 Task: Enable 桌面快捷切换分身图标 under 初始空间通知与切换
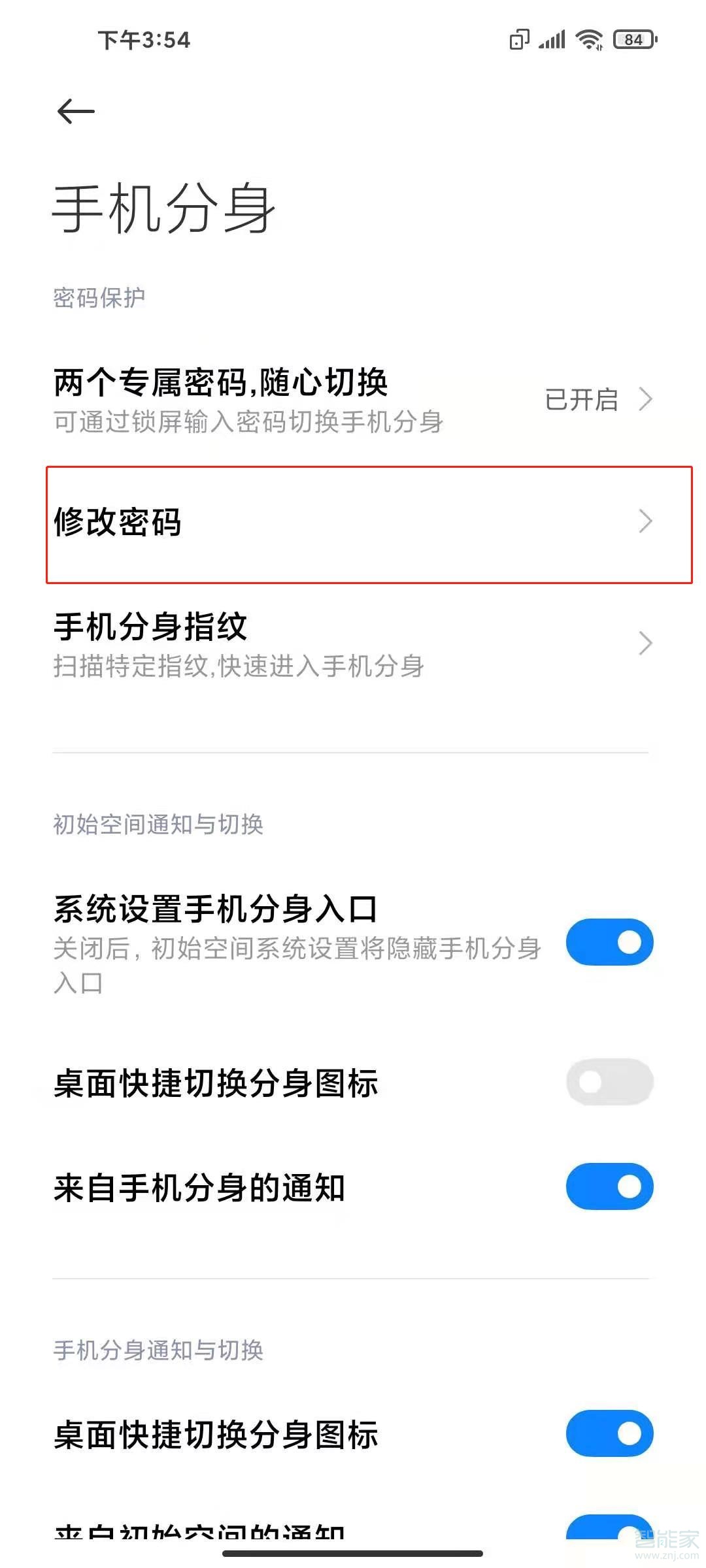click(609, 1083)
